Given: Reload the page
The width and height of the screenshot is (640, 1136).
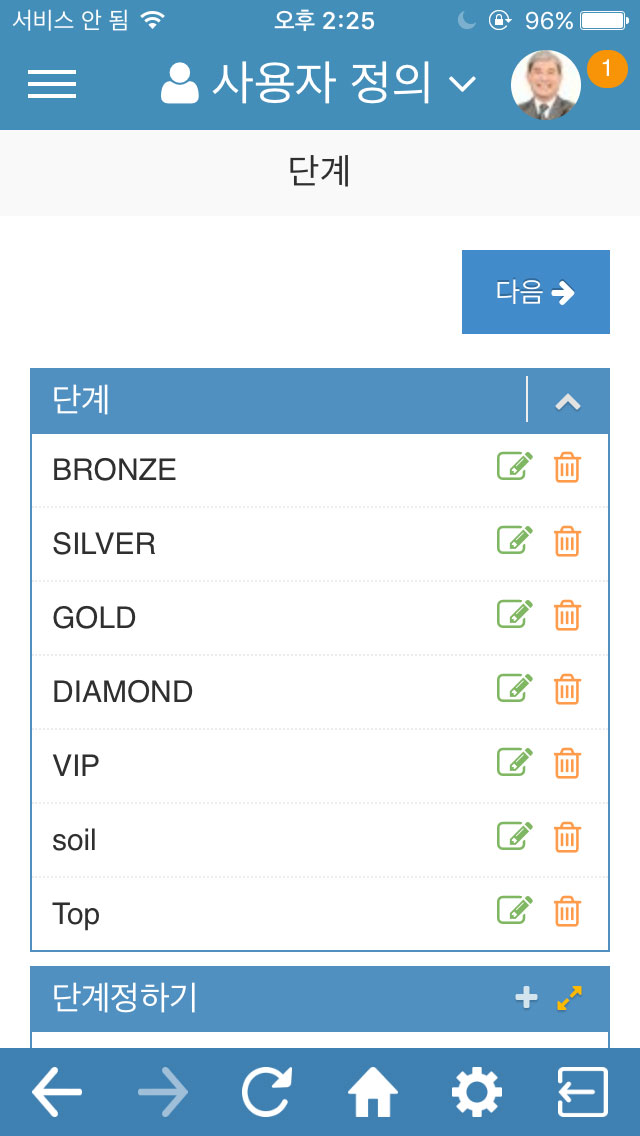Looking at the screenshot, I should pyautogui.click(x=267, y=1092).
